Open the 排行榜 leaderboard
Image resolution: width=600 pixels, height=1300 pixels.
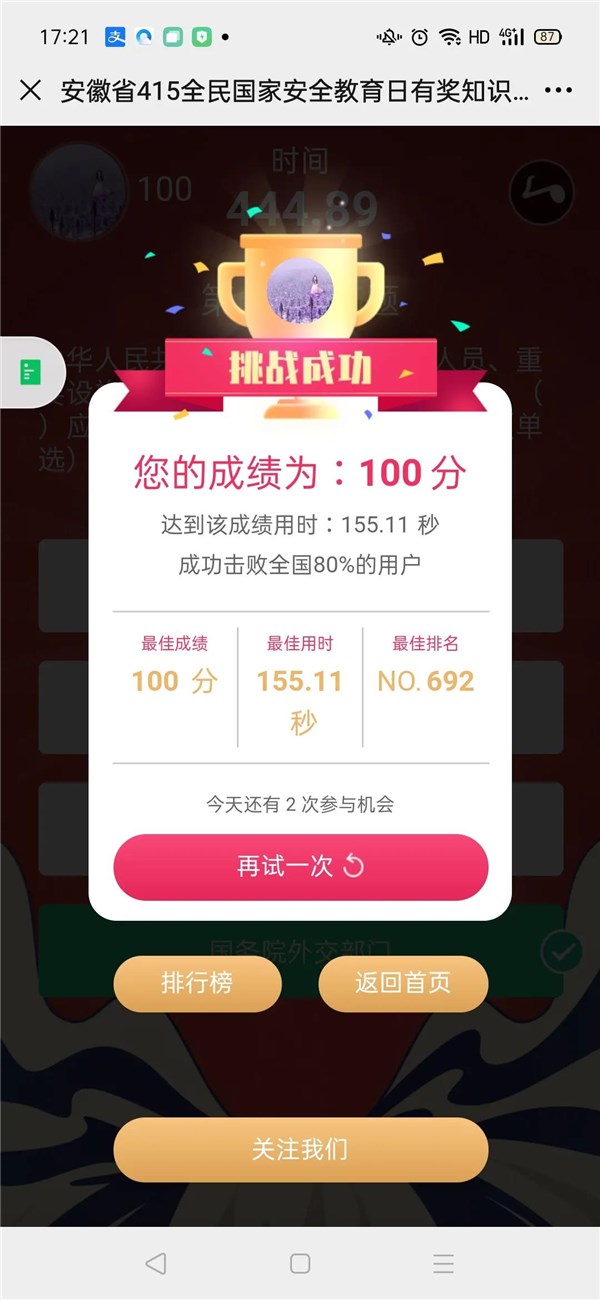coord(197,983)
